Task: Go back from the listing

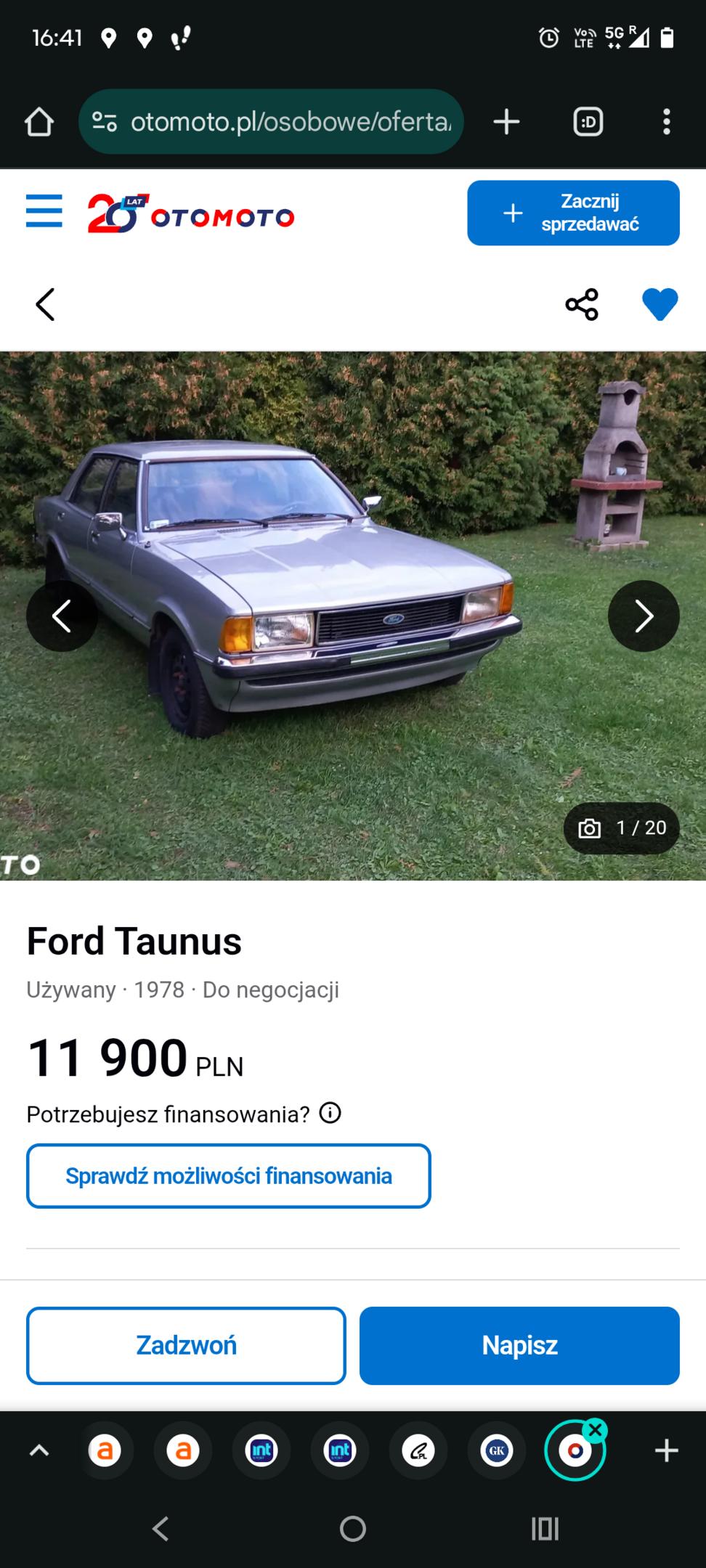Action: pyautogui.click(x=45, y=304)
